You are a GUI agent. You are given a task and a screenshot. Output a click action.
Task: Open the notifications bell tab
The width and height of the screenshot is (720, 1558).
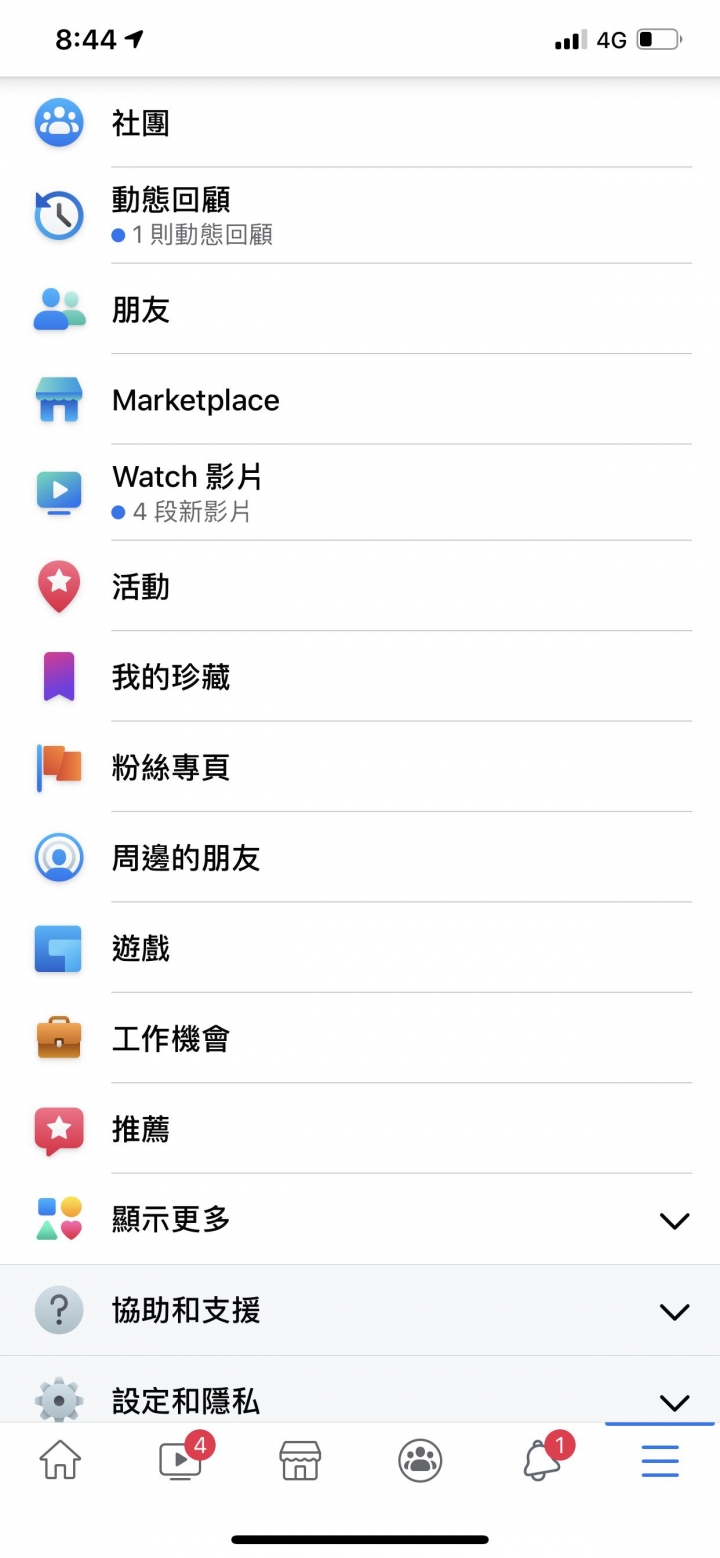point(542,1461)
